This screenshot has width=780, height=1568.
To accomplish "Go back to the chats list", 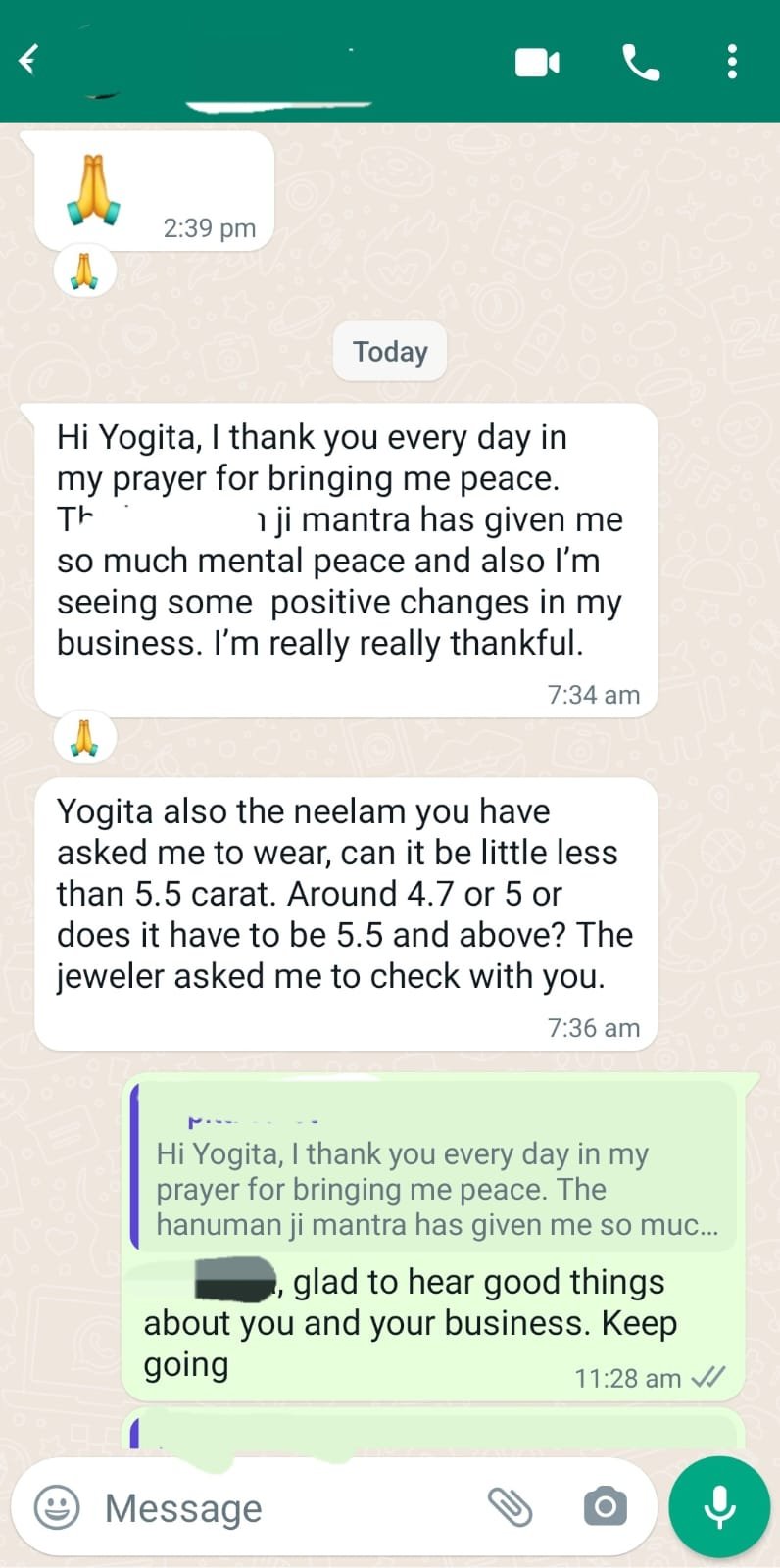I will pyautogui.click(x=29, y=61).
